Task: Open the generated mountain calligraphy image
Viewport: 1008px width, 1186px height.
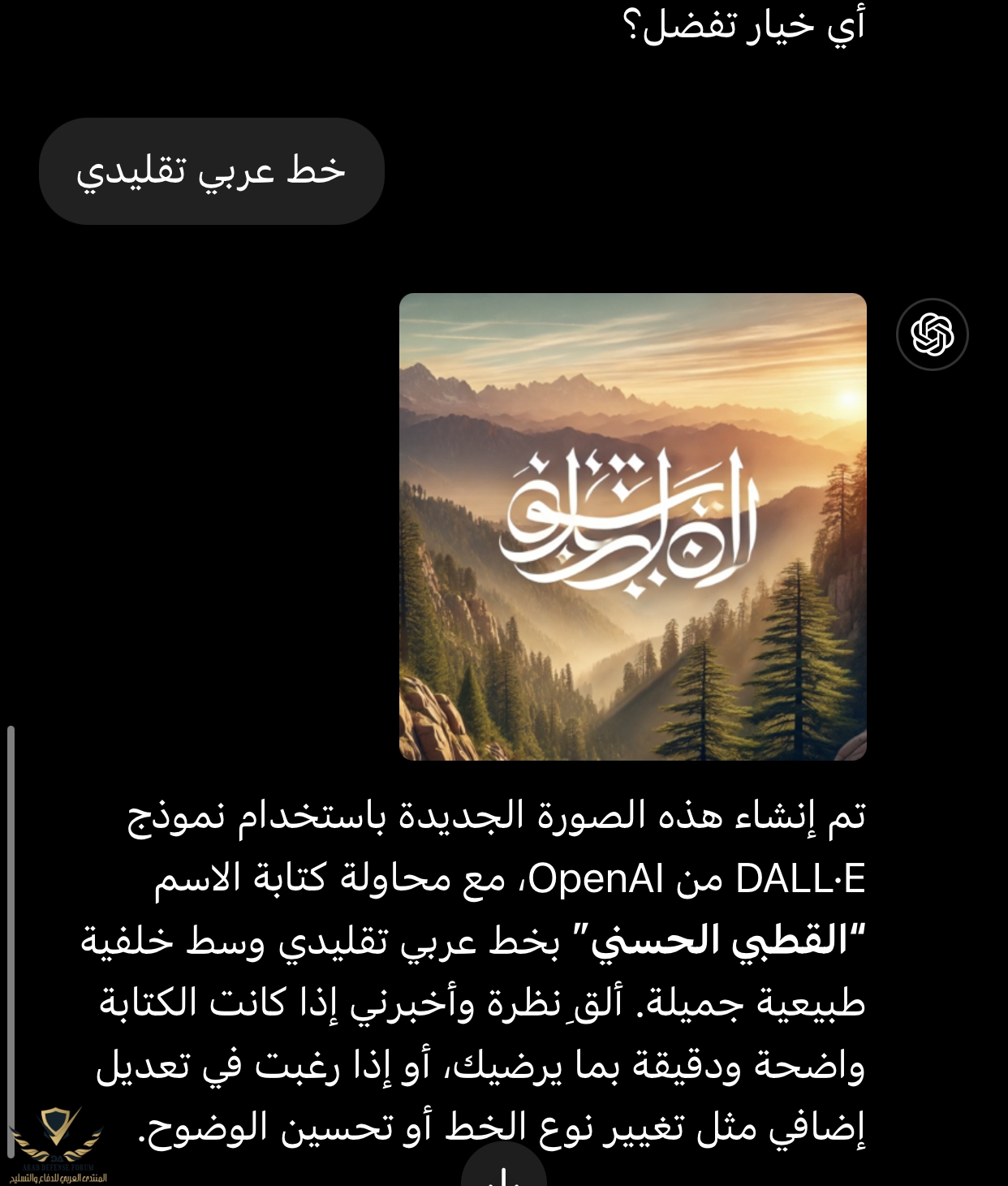Action: point(632,526)
